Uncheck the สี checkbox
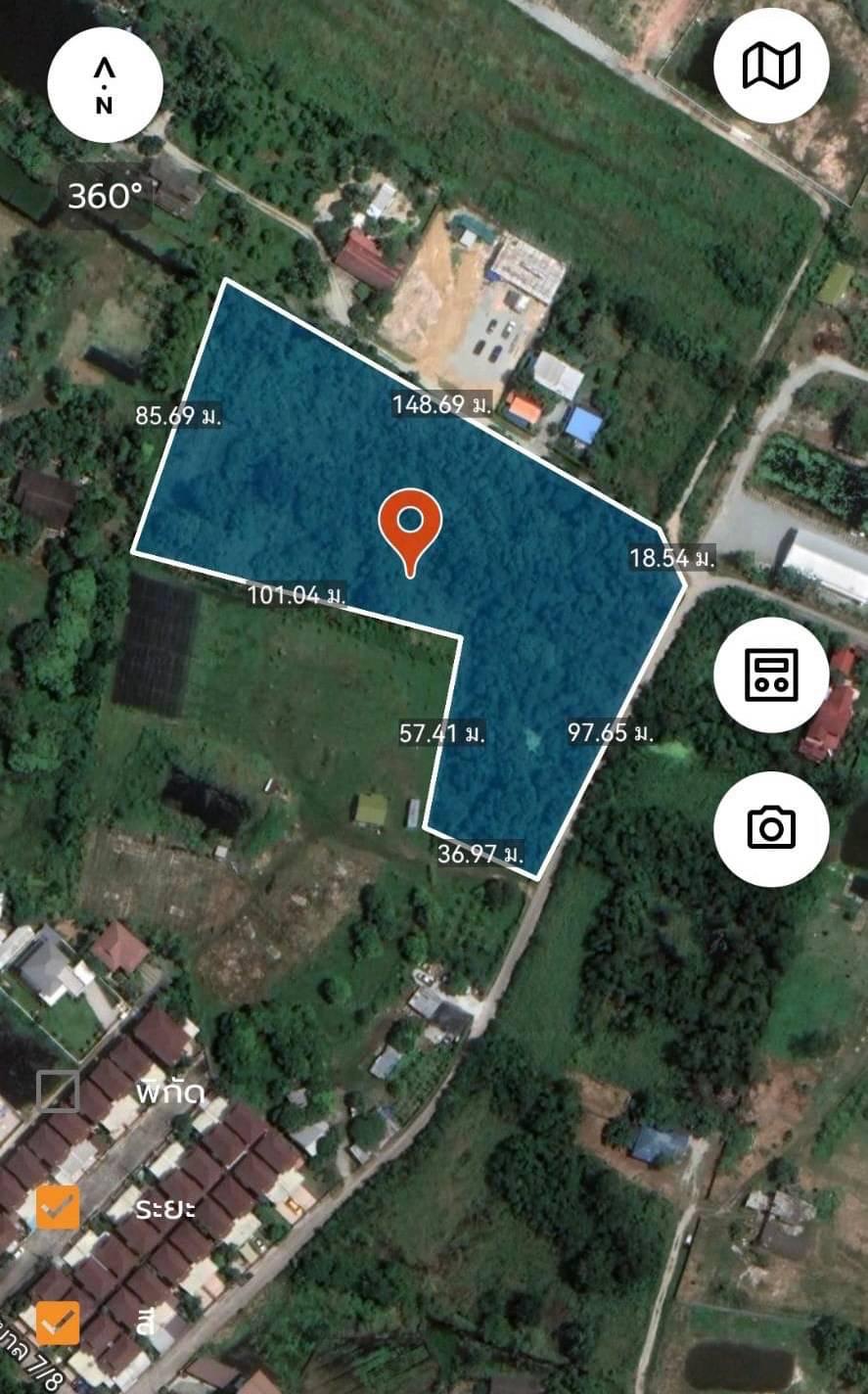Viewport: 868px width, 1394px height. 58,1323
